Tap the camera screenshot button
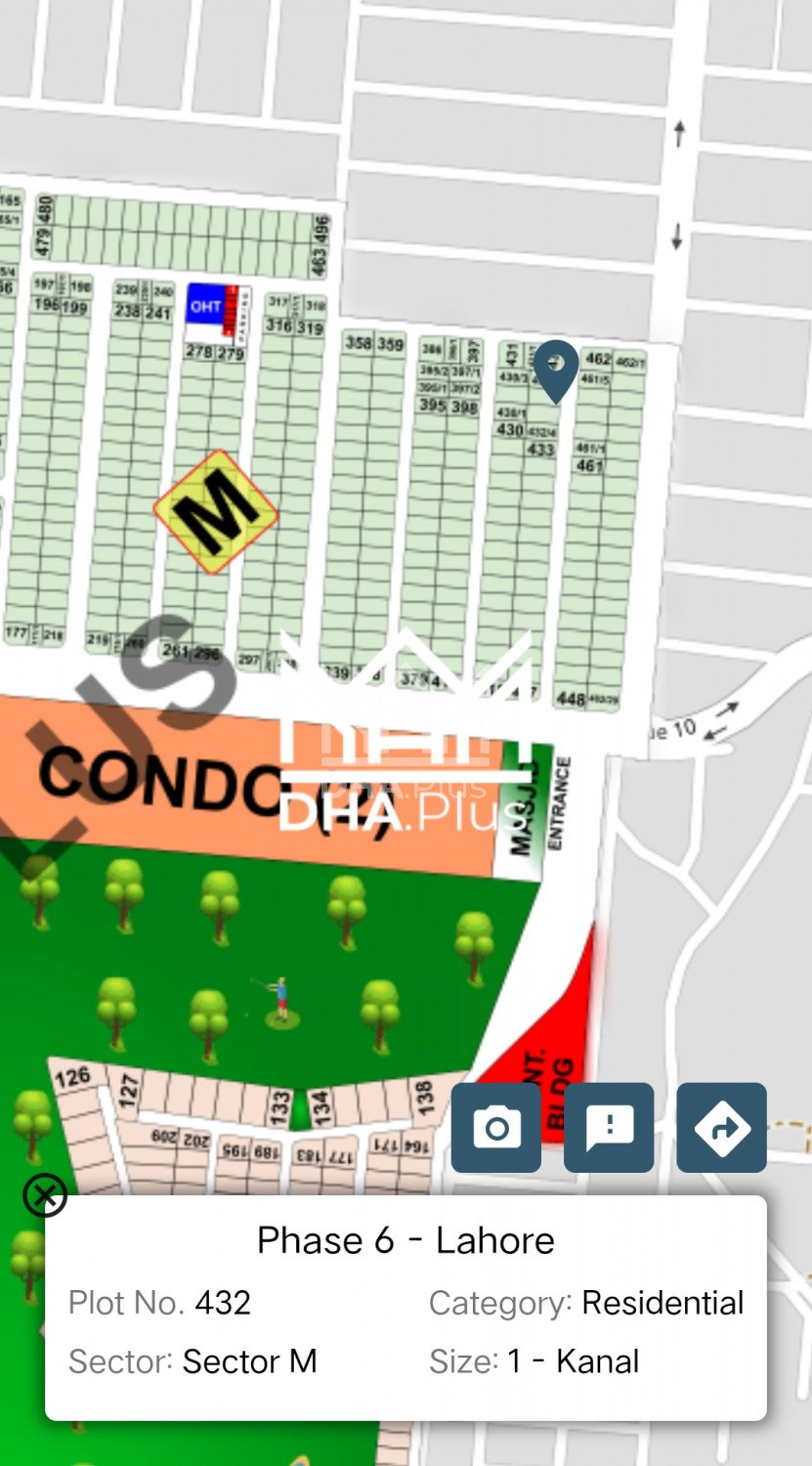This screenshot has height=1466, width=812. tap(496, 1128)
